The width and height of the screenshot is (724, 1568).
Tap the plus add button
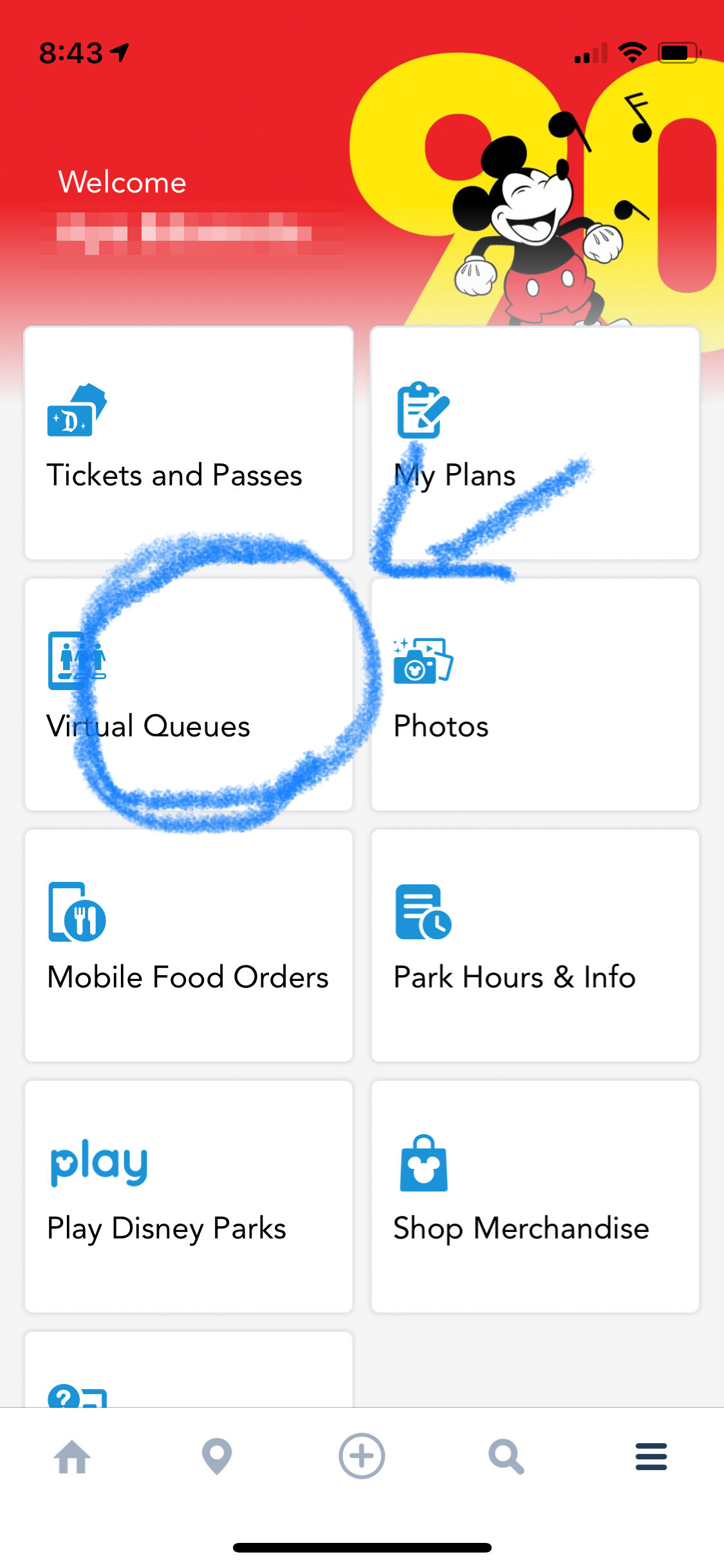coord(362,1456)
